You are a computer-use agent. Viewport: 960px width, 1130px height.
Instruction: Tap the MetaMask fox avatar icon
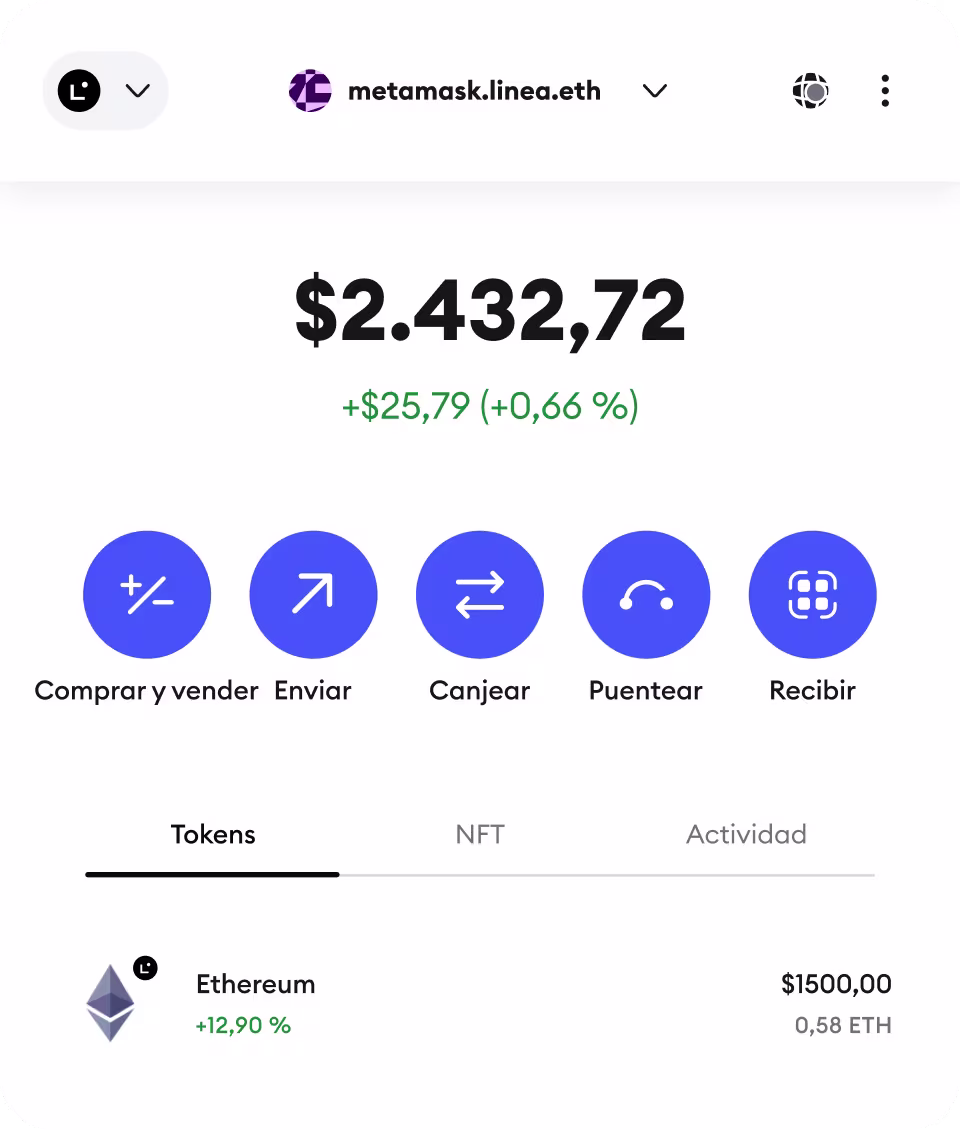click(x=310, y=91)
